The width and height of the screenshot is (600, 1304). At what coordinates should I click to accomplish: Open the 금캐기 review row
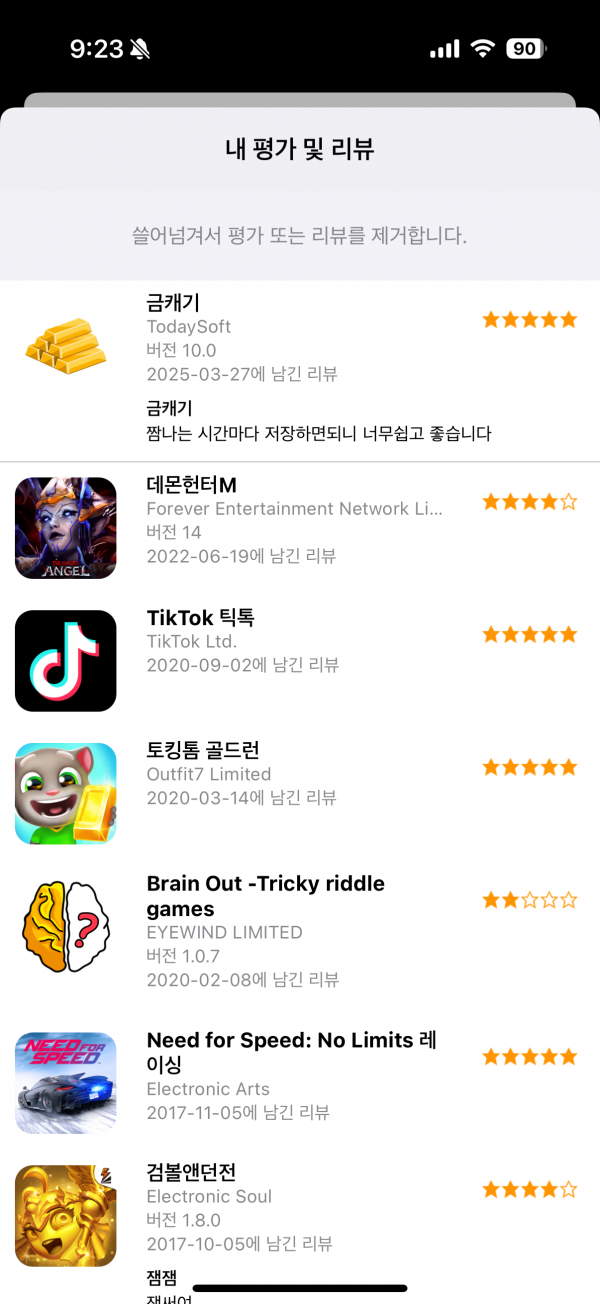click(x=300, y=371)
